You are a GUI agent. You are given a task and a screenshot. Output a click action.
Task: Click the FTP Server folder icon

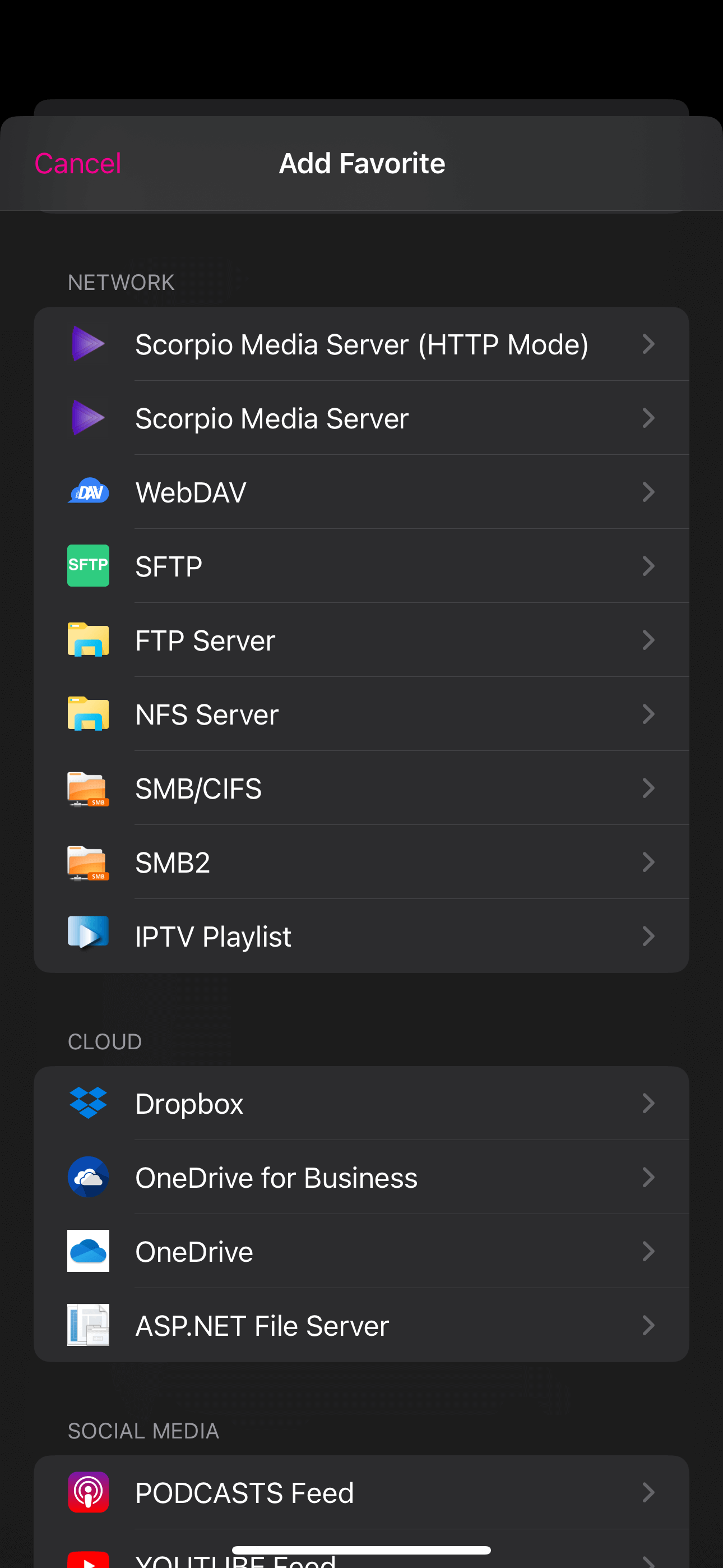(88, 640)
